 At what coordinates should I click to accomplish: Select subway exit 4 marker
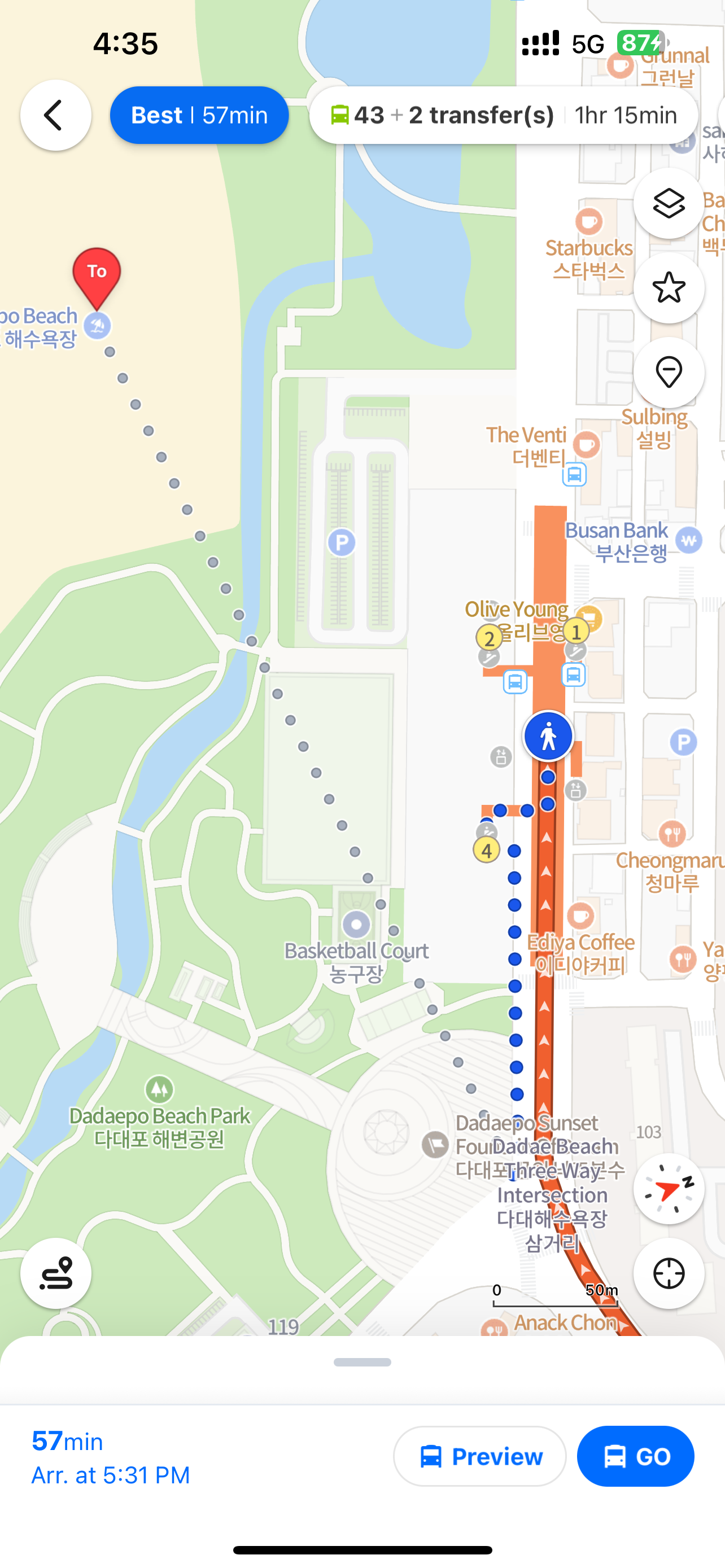(486, 849)
